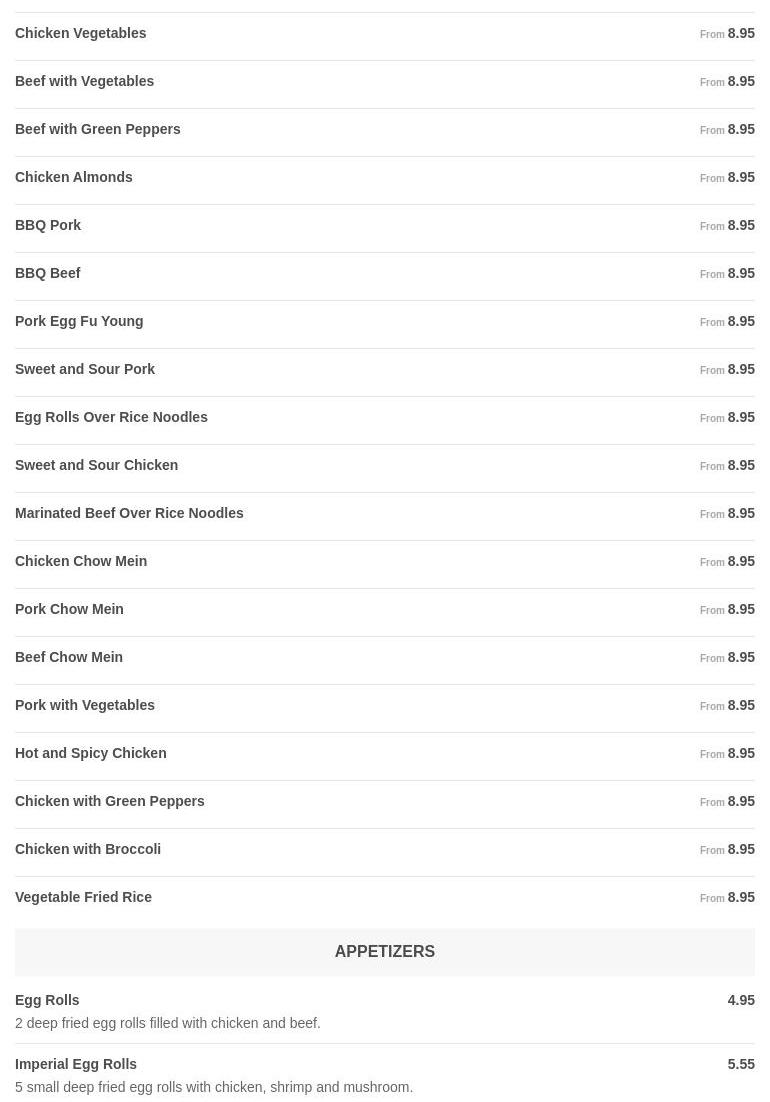Open Hot and Spicy Chicken
770x1102 pixels.
(x=91, y=753)
